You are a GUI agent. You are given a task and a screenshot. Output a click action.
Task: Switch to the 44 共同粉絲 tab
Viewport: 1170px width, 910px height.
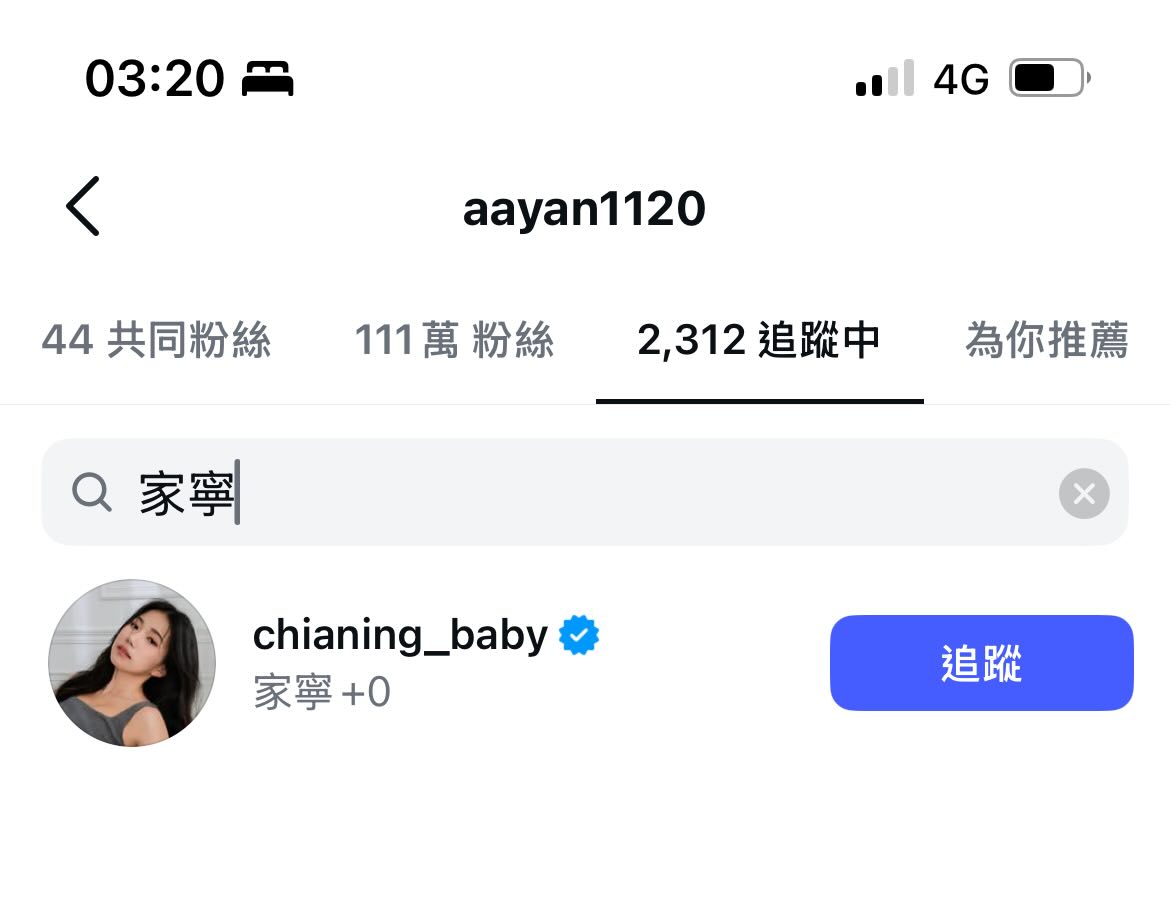(x=156, y=341)
